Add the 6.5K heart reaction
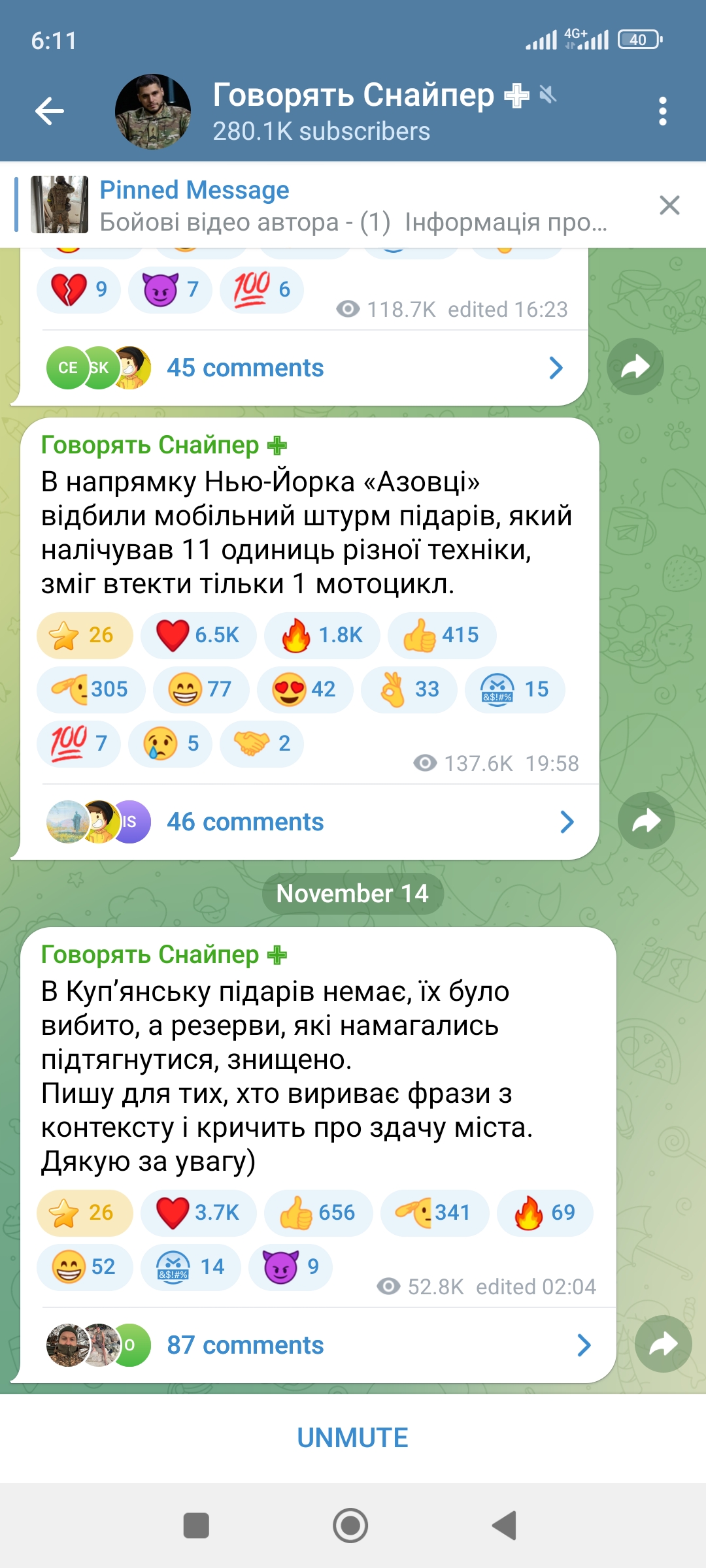 [x=198, y=635]
